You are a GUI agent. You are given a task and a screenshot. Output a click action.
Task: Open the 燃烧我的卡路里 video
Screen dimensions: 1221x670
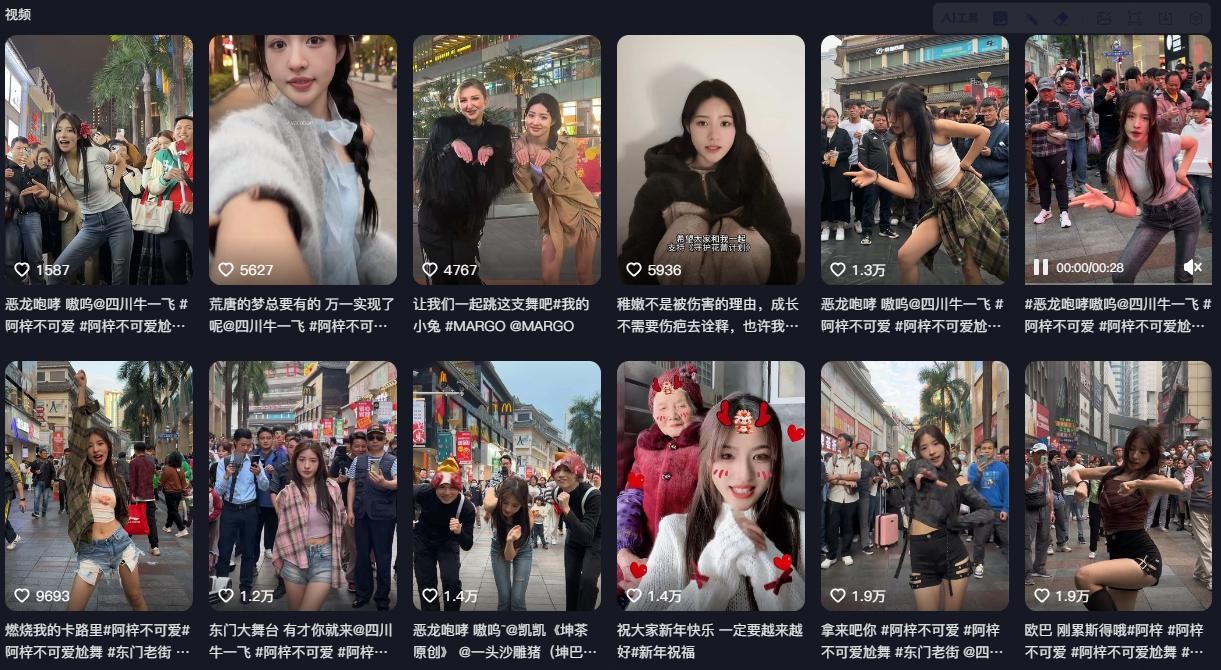click(x=99, y=485)
